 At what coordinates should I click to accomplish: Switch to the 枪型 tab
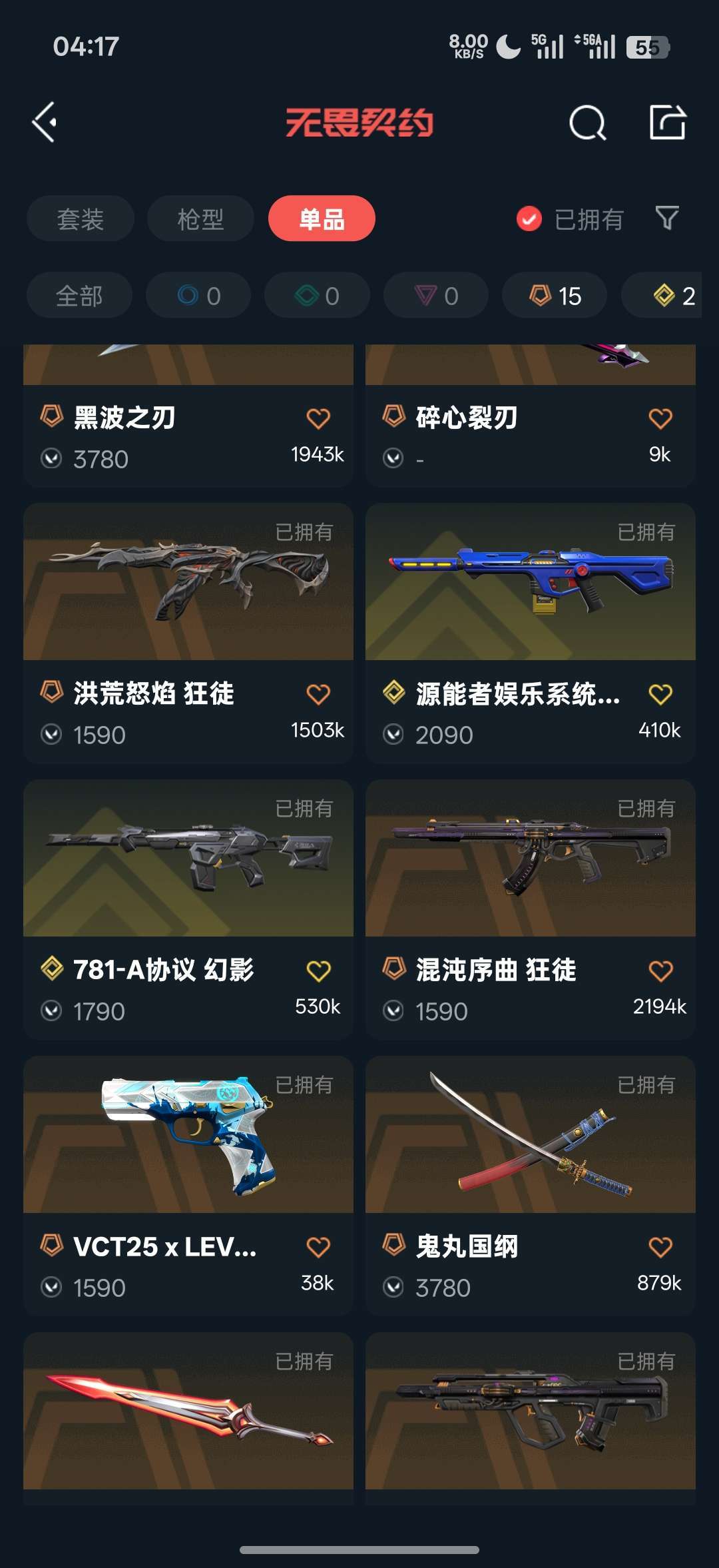point(200,218)
